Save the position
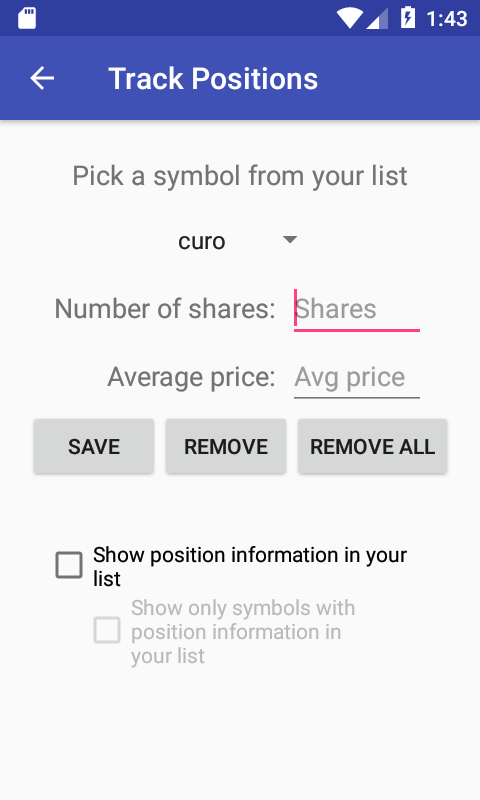The width and height of the screenshot is (480, 800). pos(94,446)
